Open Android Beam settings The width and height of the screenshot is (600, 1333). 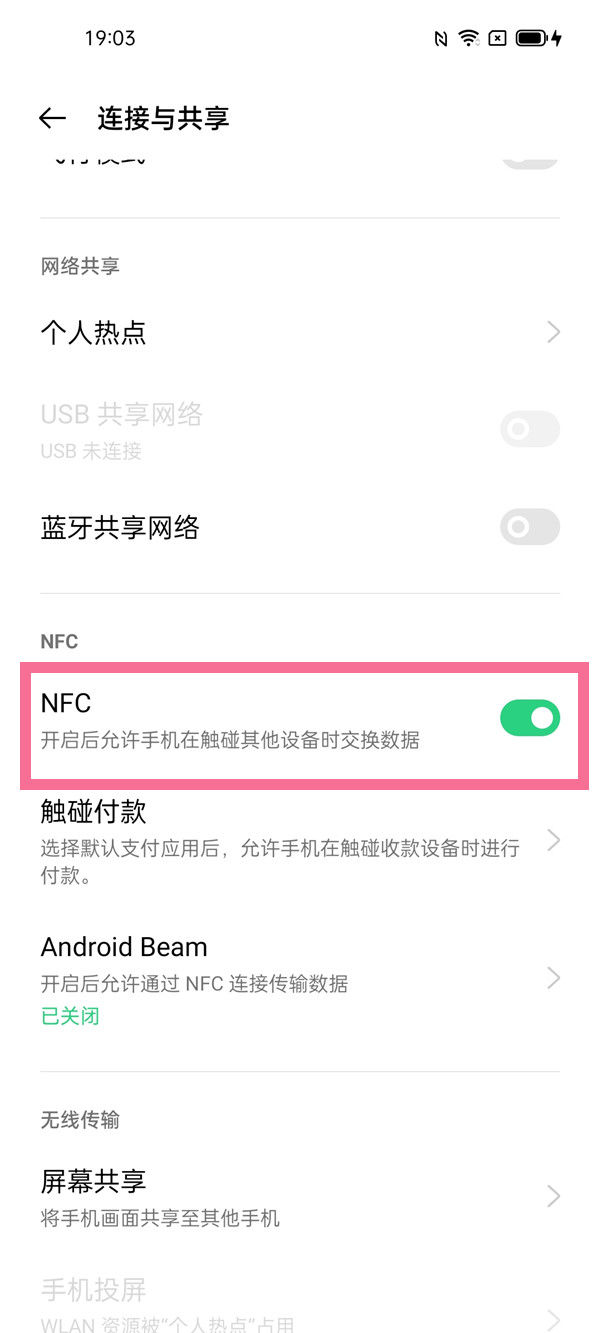[300, 980]
